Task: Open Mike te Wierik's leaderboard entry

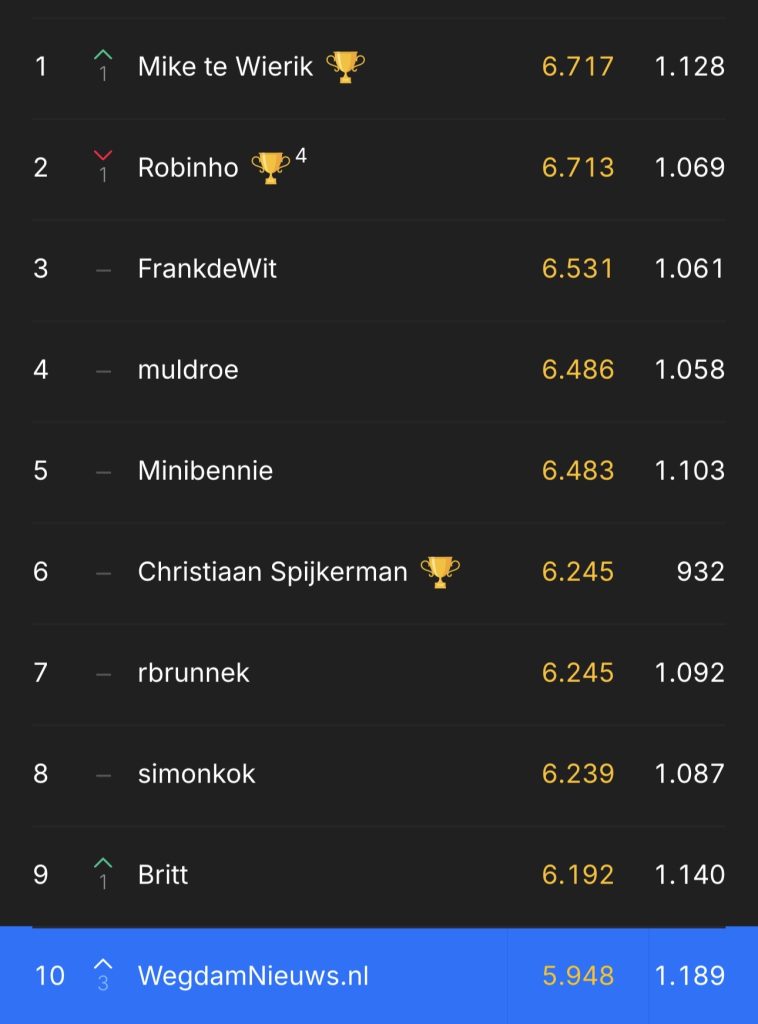Action: click(379, 68)
